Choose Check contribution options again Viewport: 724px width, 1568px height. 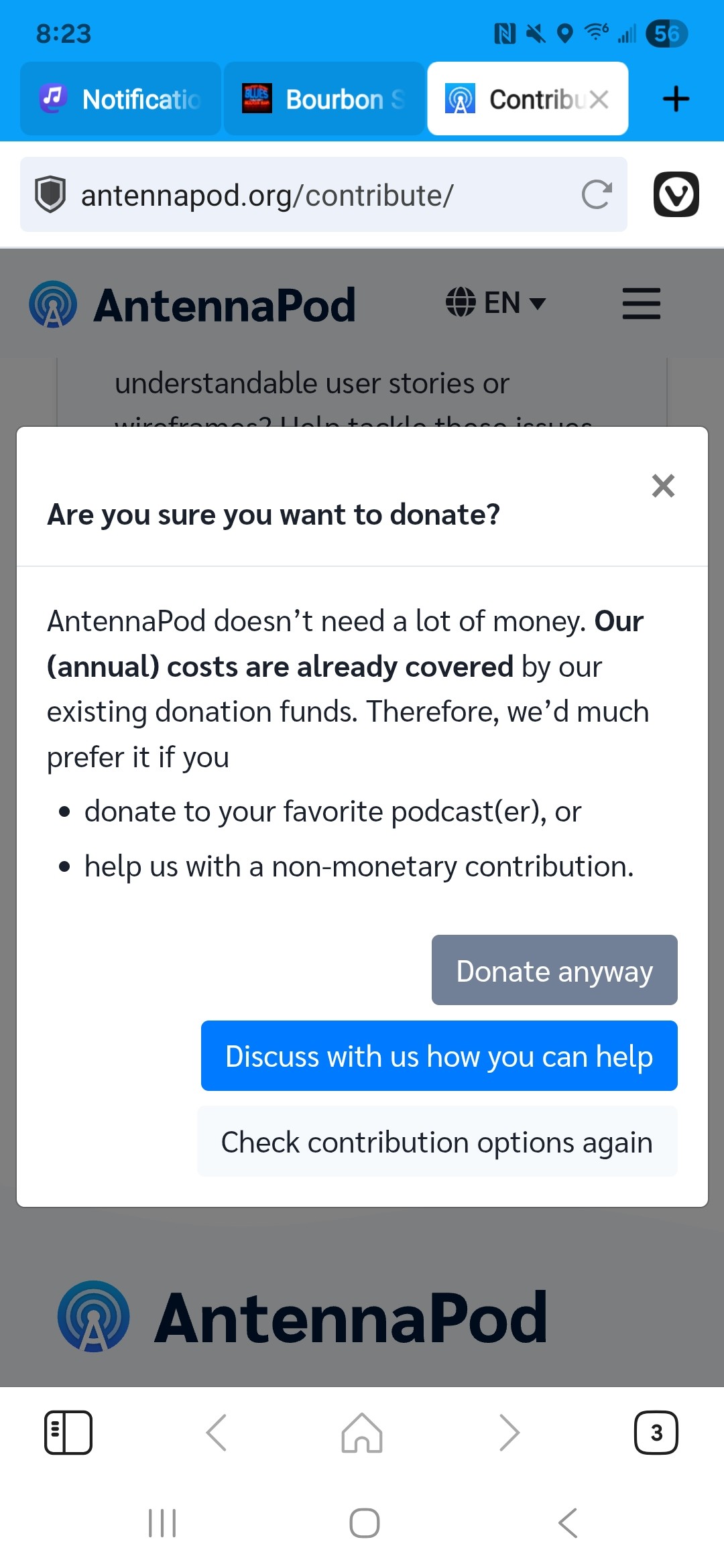[x=437, y=1142]
